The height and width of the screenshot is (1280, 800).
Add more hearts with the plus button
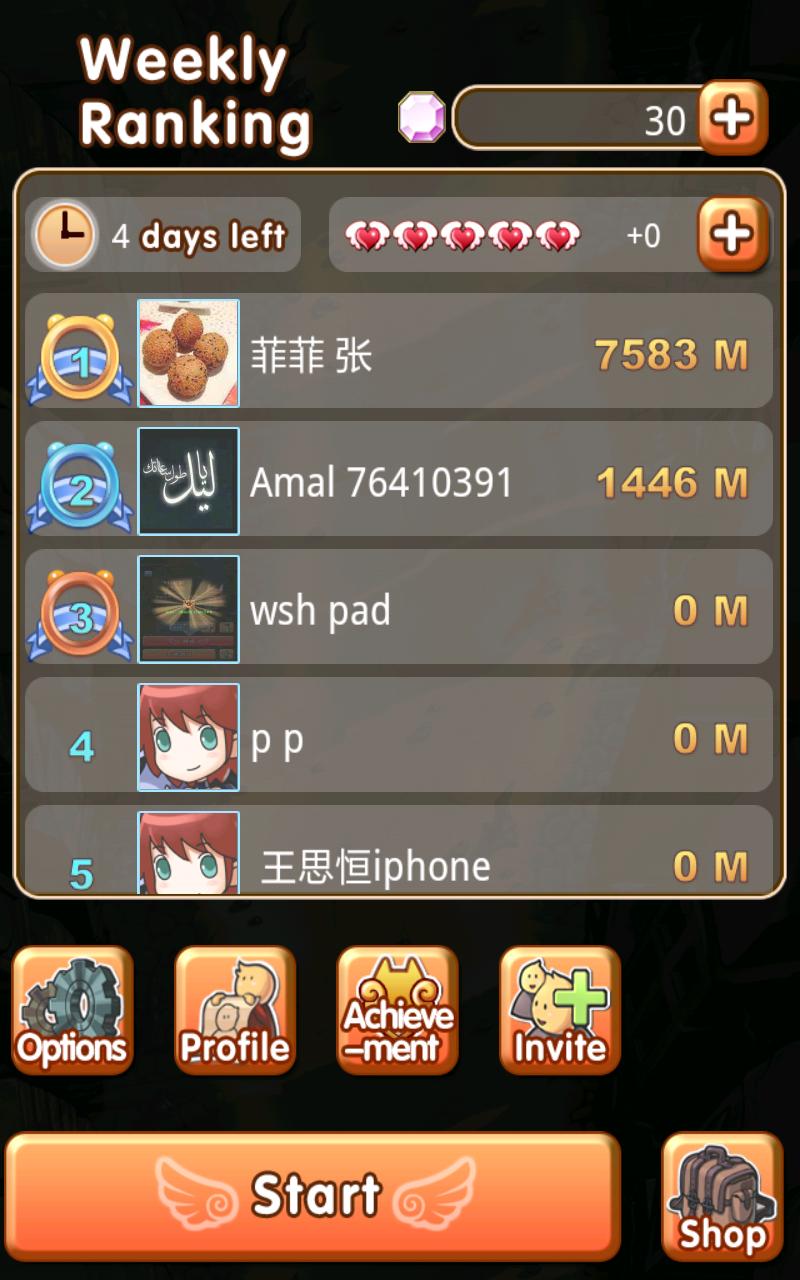733,235
